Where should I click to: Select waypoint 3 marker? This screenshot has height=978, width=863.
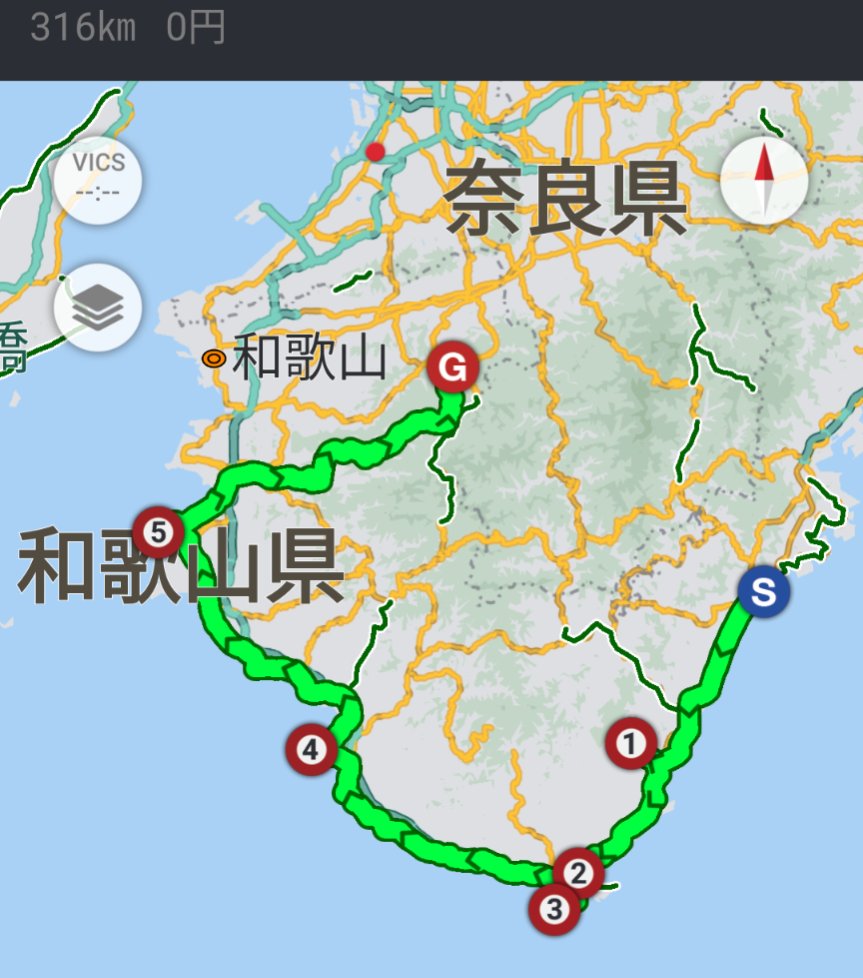554,910
